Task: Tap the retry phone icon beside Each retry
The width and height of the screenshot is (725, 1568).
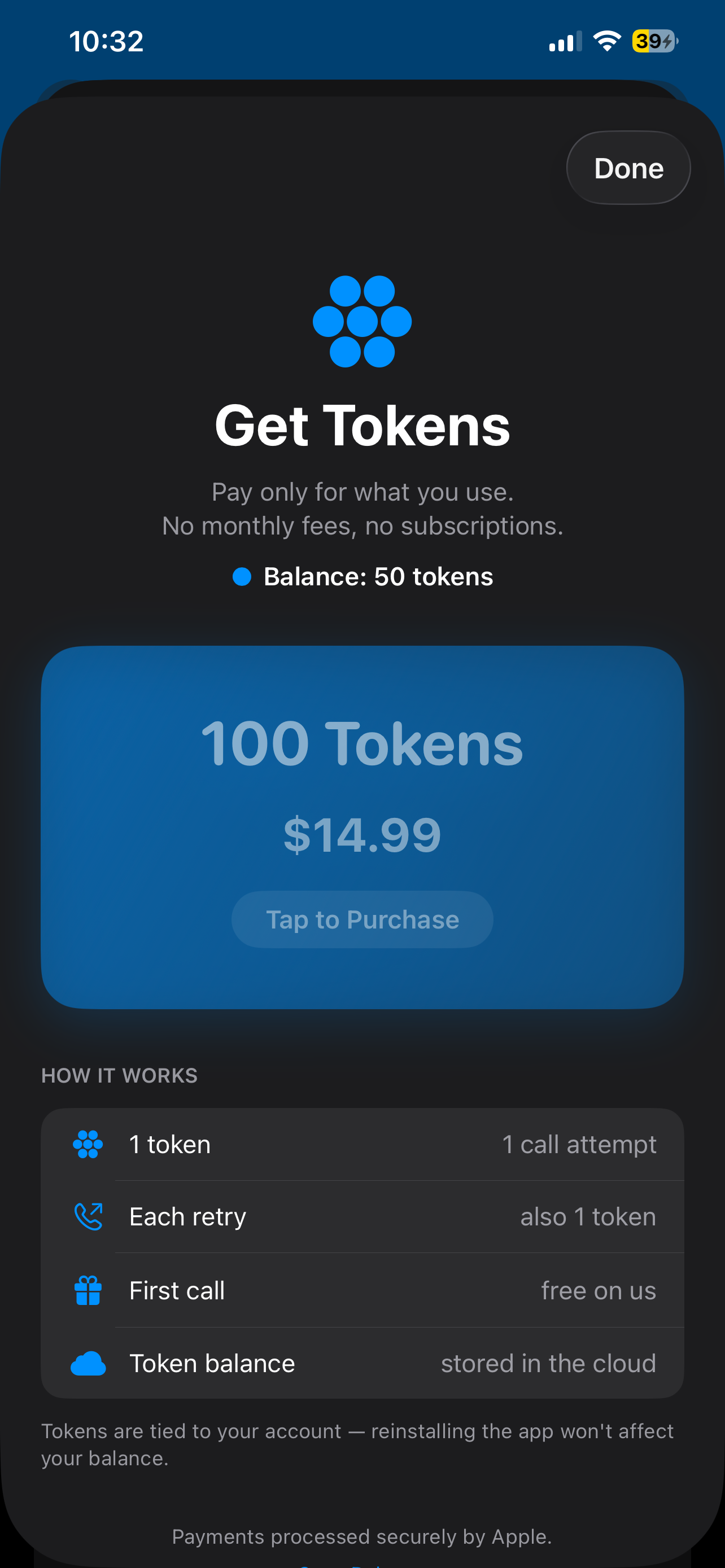Action: [x=88, y=1216]
